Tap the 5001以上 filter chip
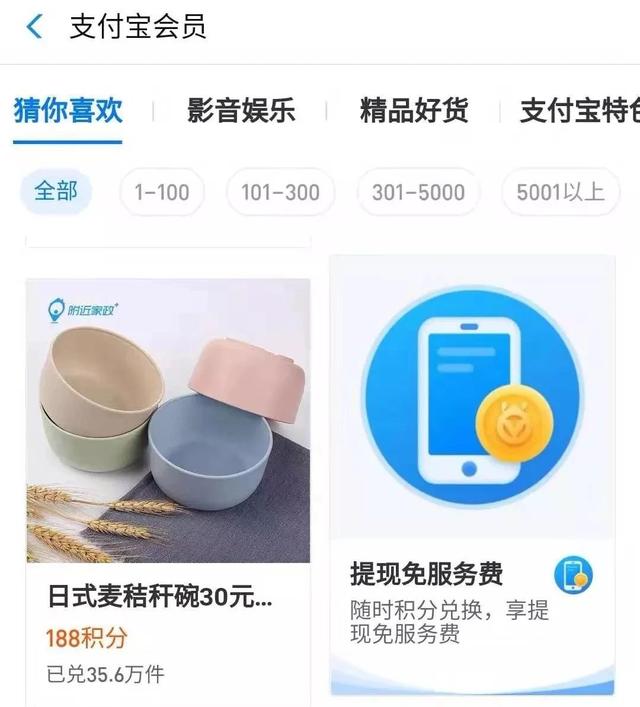 561,192
